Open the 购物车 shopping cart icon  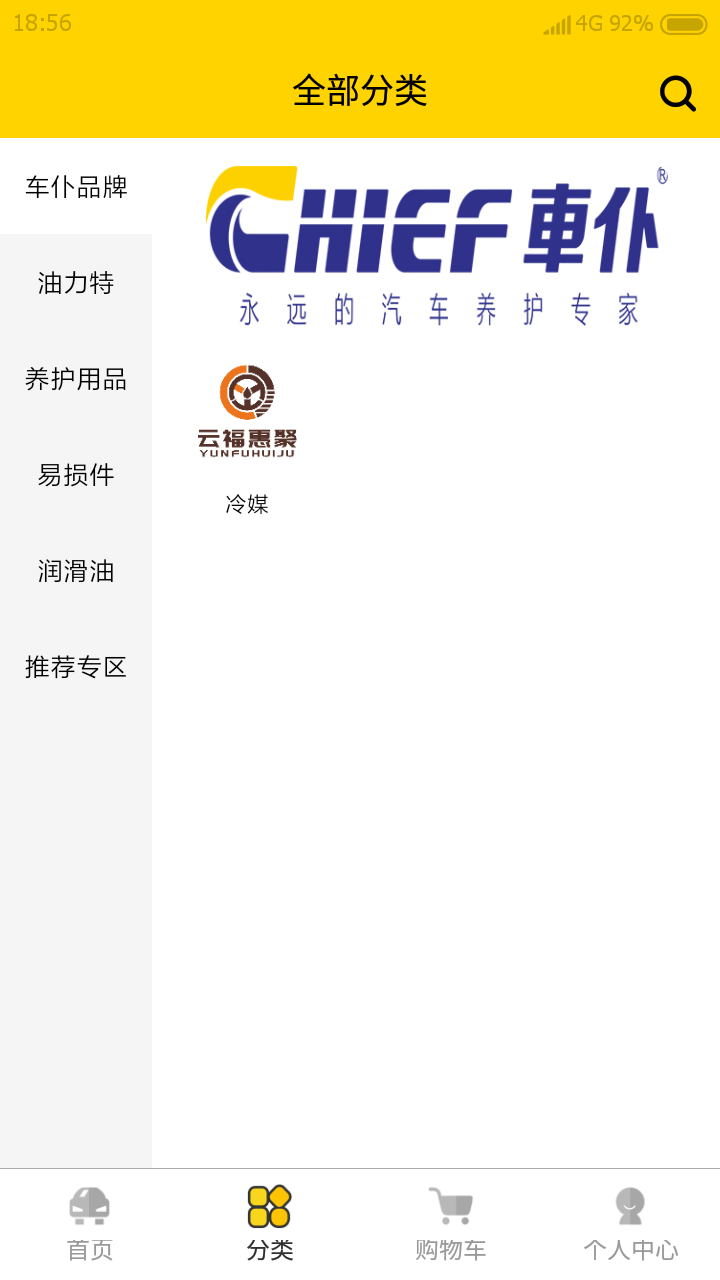449,1205
